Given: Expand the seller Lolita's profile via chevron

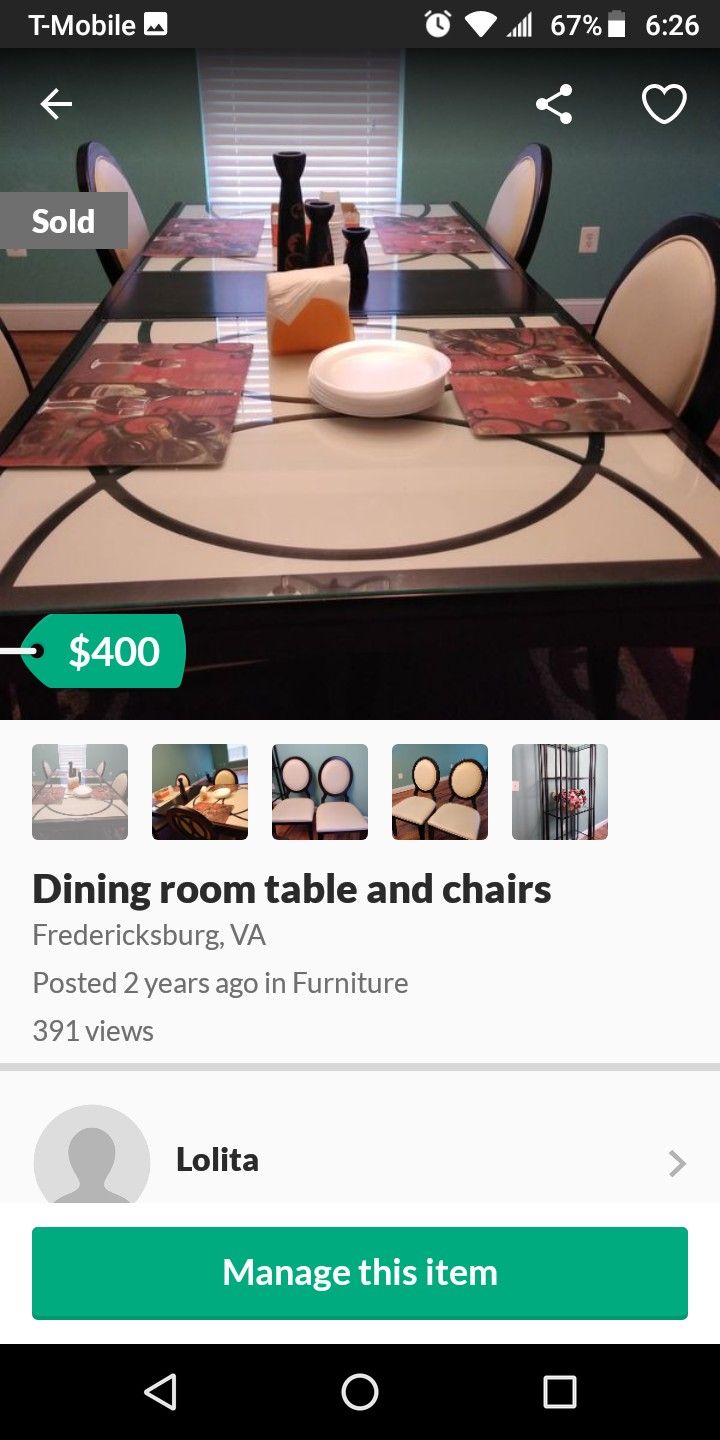Looking at the screenshot, I should [679, 1163].
